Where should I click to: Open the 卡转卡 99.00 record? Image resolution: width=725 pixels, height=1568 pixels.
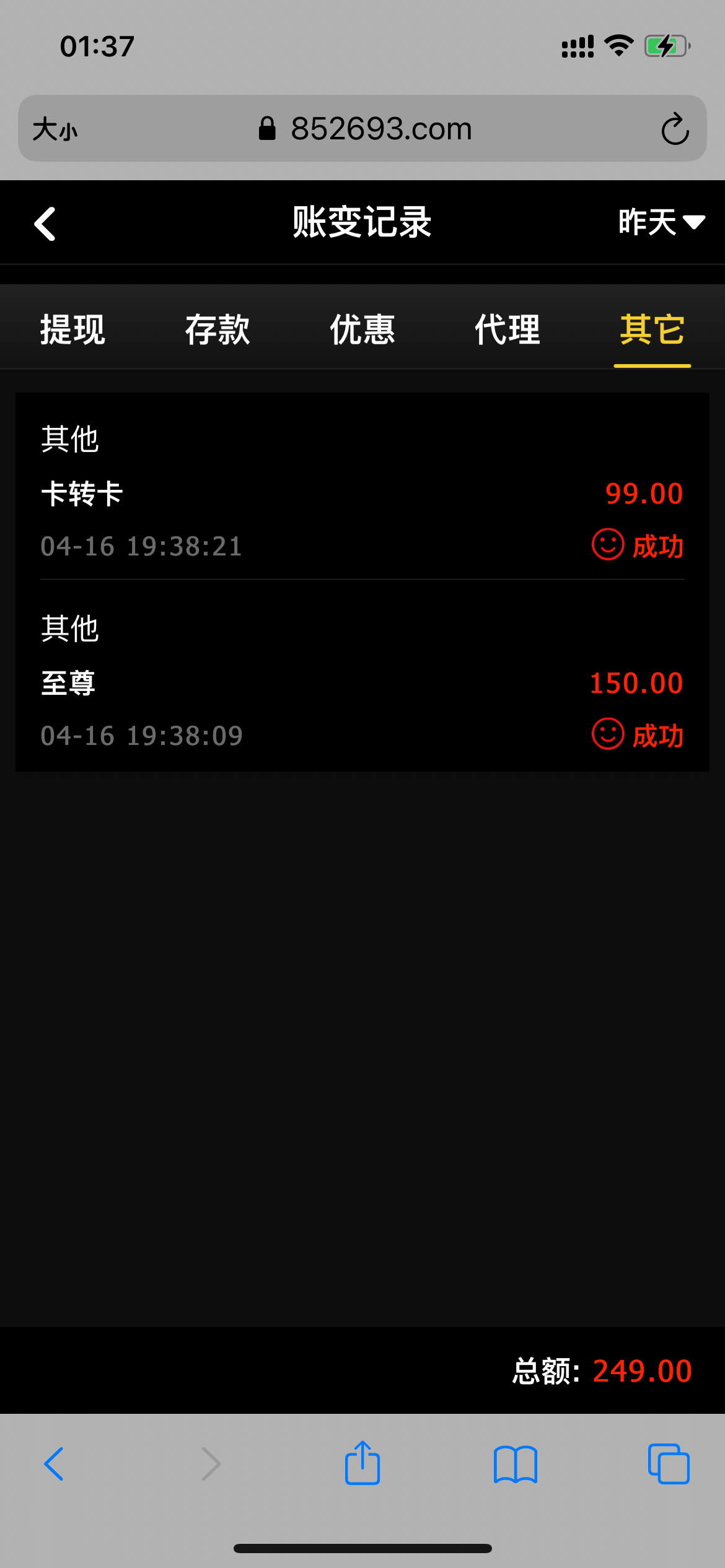[362, 492]
